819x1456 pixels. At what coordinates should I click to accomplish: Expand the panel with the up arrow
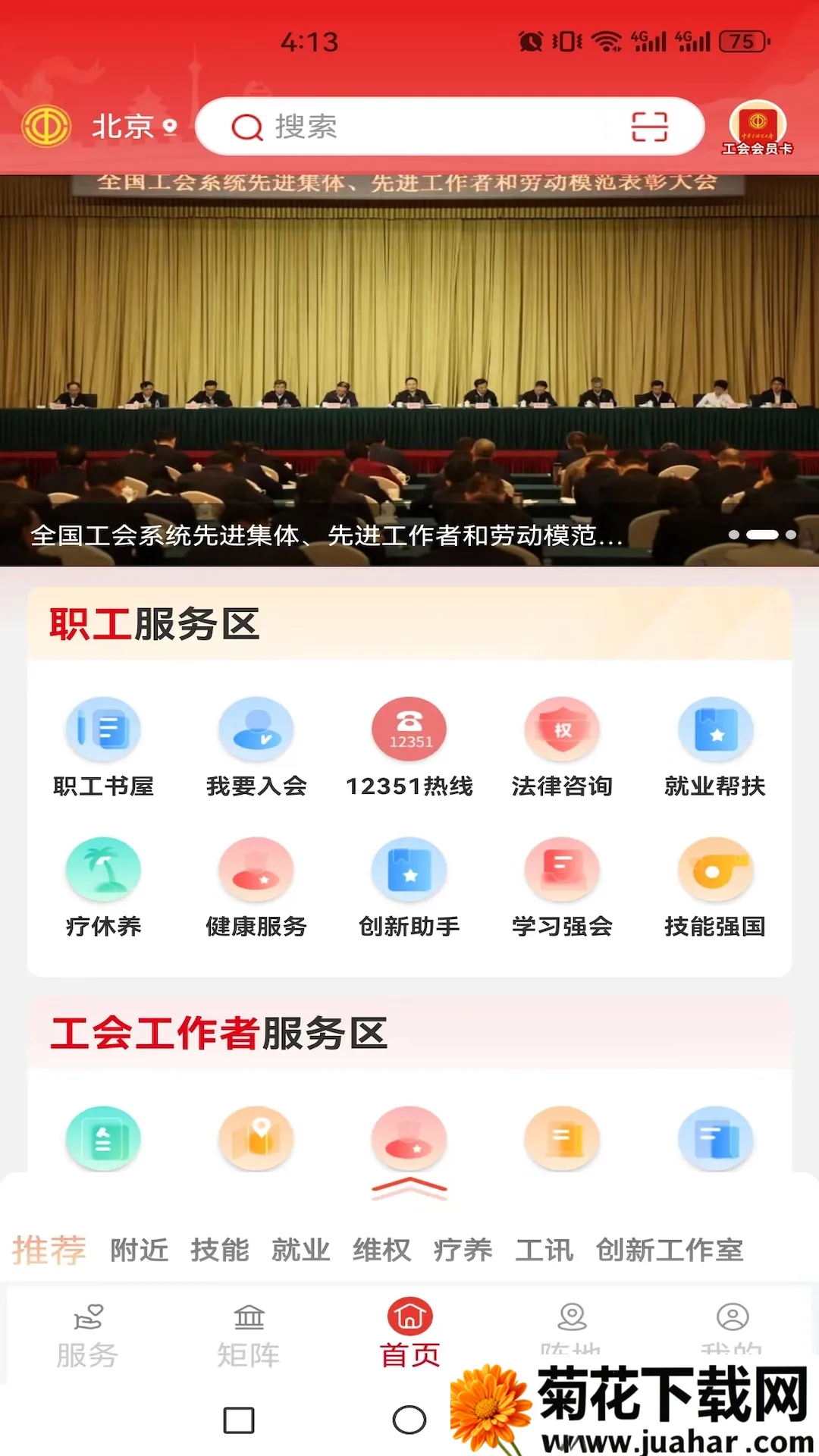pos(409,1189)
